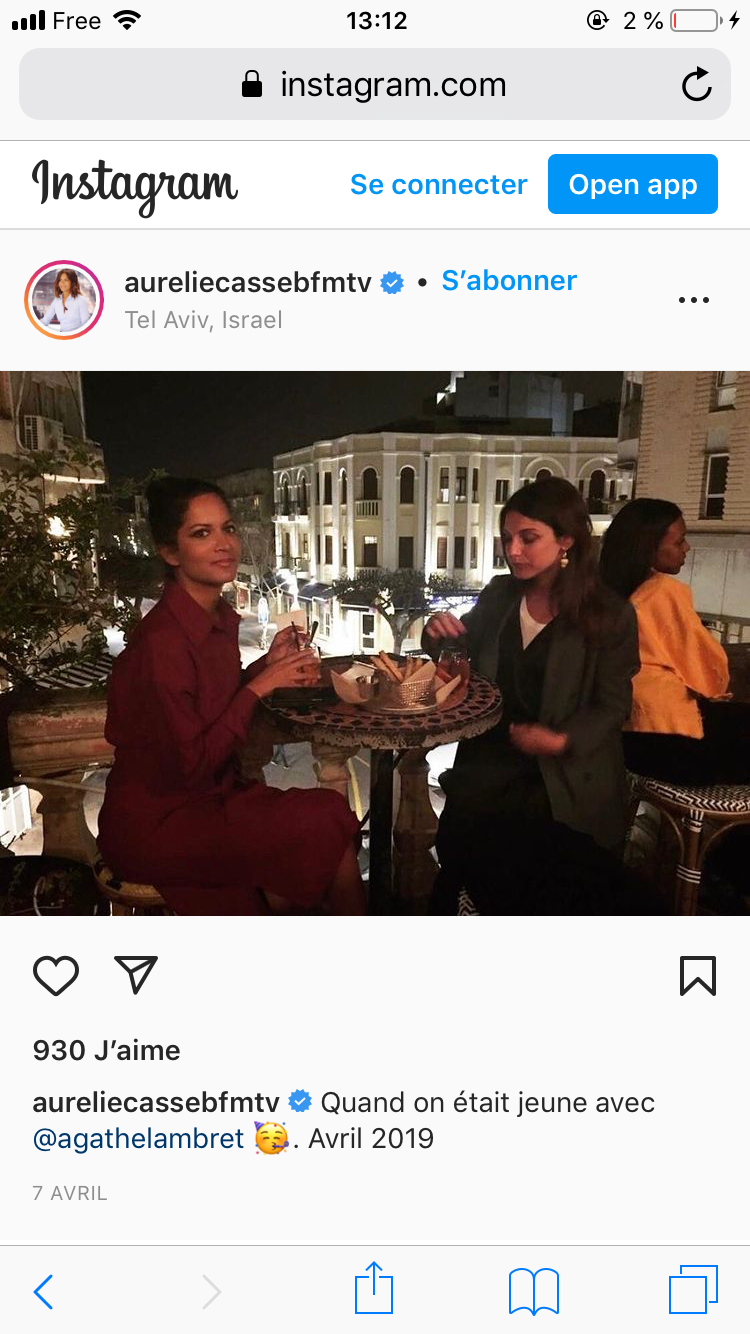
Task: Tap the Open app button
Action: tap(633, 184)
